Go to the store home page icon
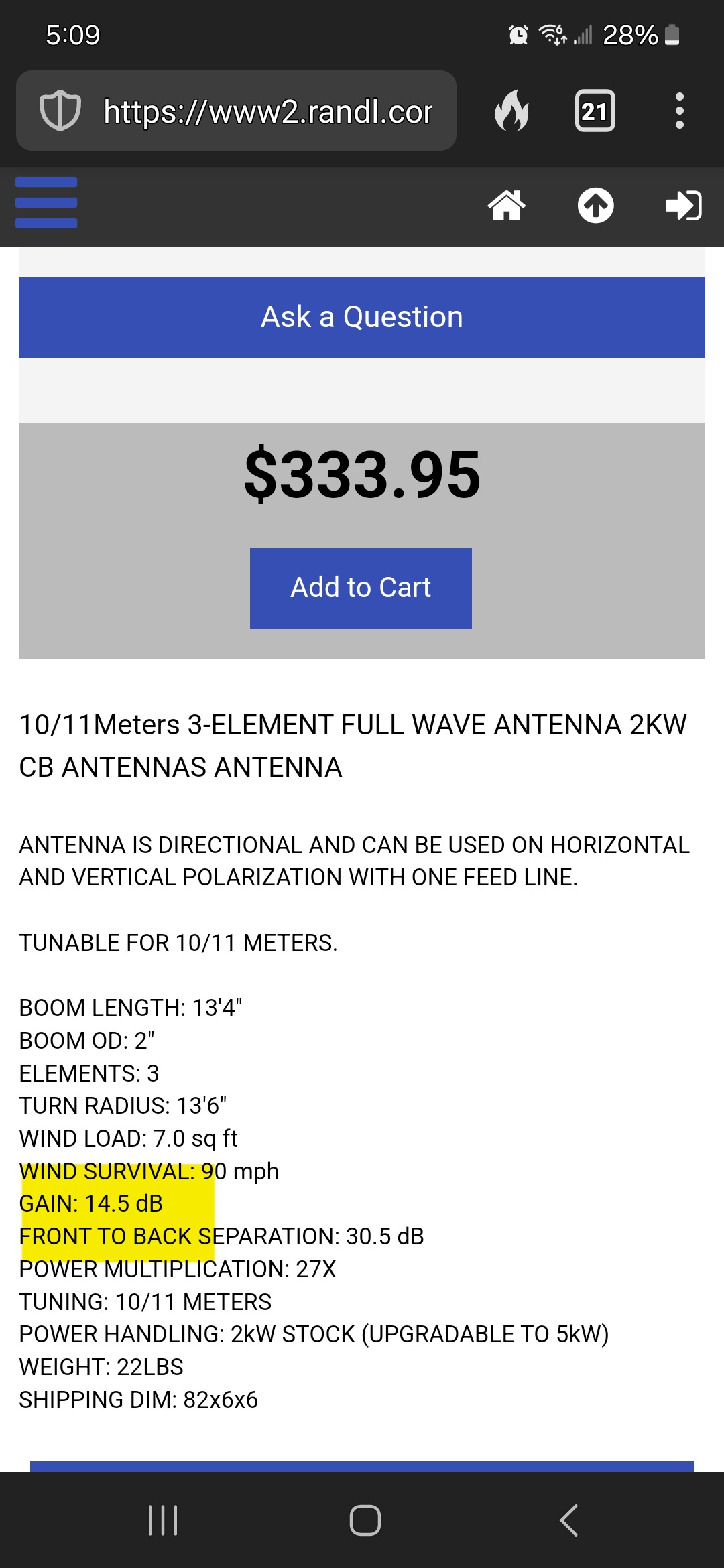The width and height of the screenshot is (724, 1568). pyautogui.click(x=507, y=206)
